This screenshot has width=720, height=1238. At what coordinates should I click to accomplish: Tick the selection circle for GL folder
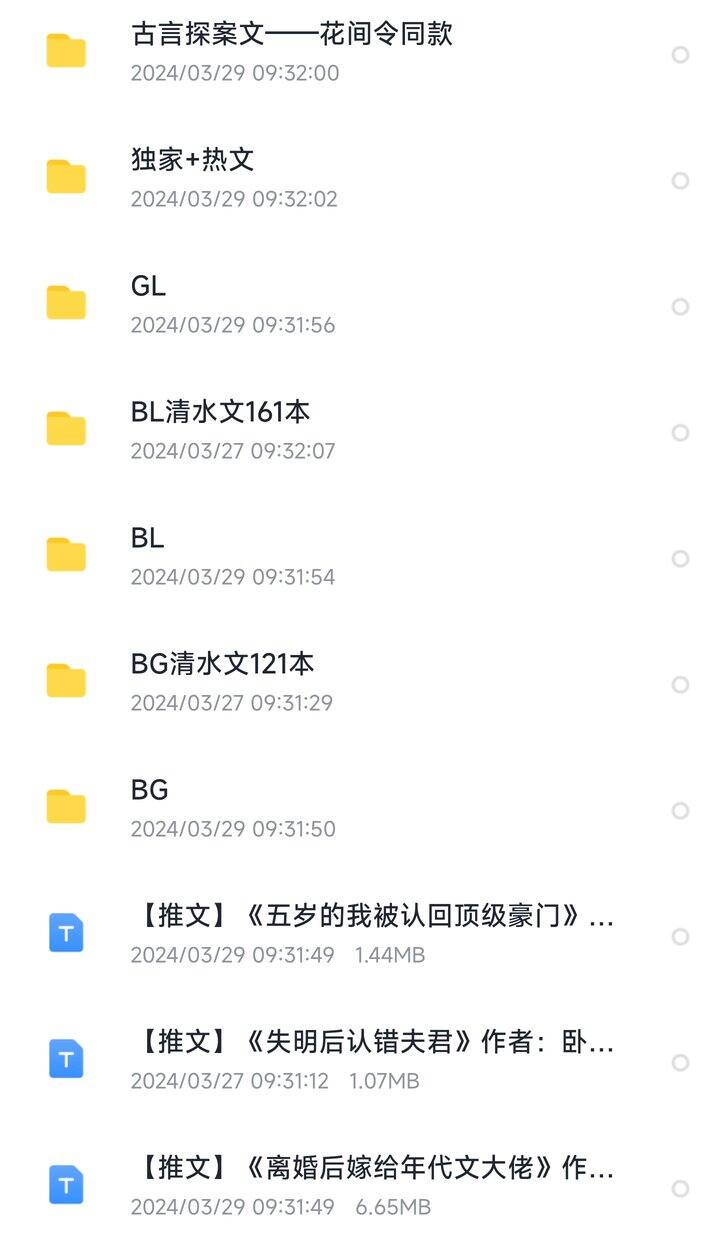click(680, 307)
